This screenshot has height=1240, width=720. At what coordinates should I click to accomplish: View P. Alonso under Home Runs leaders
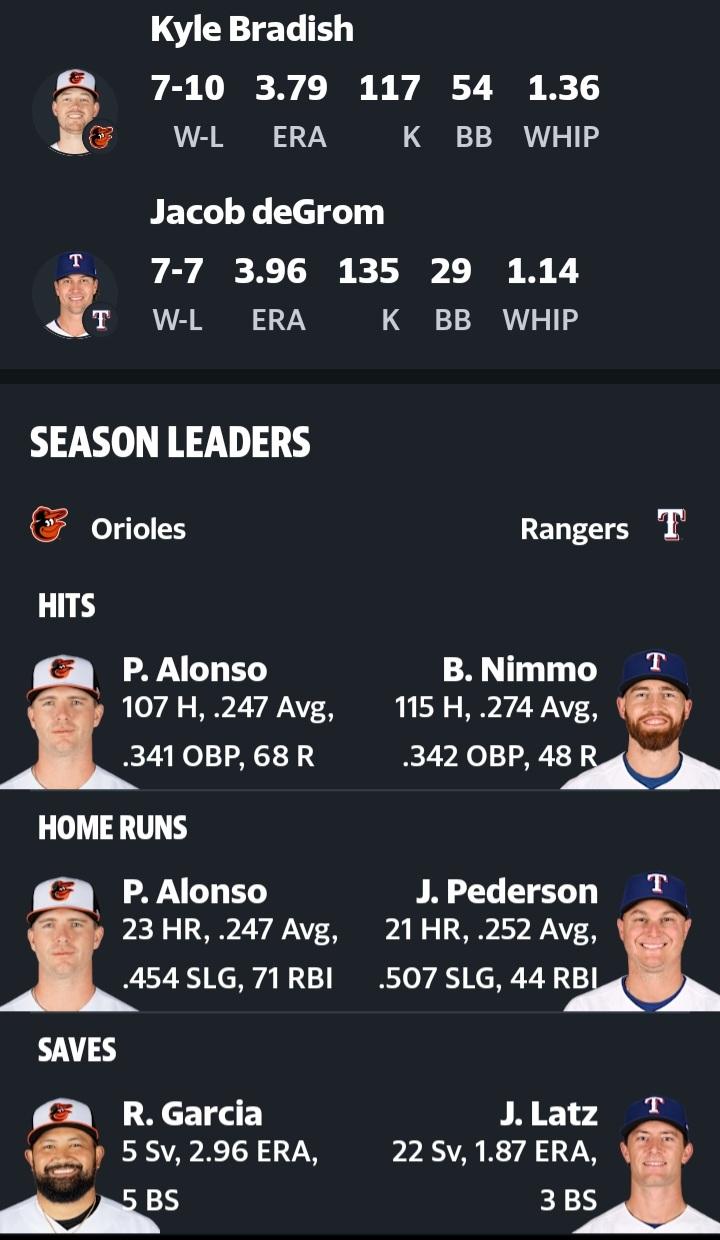tap(194, 891)
